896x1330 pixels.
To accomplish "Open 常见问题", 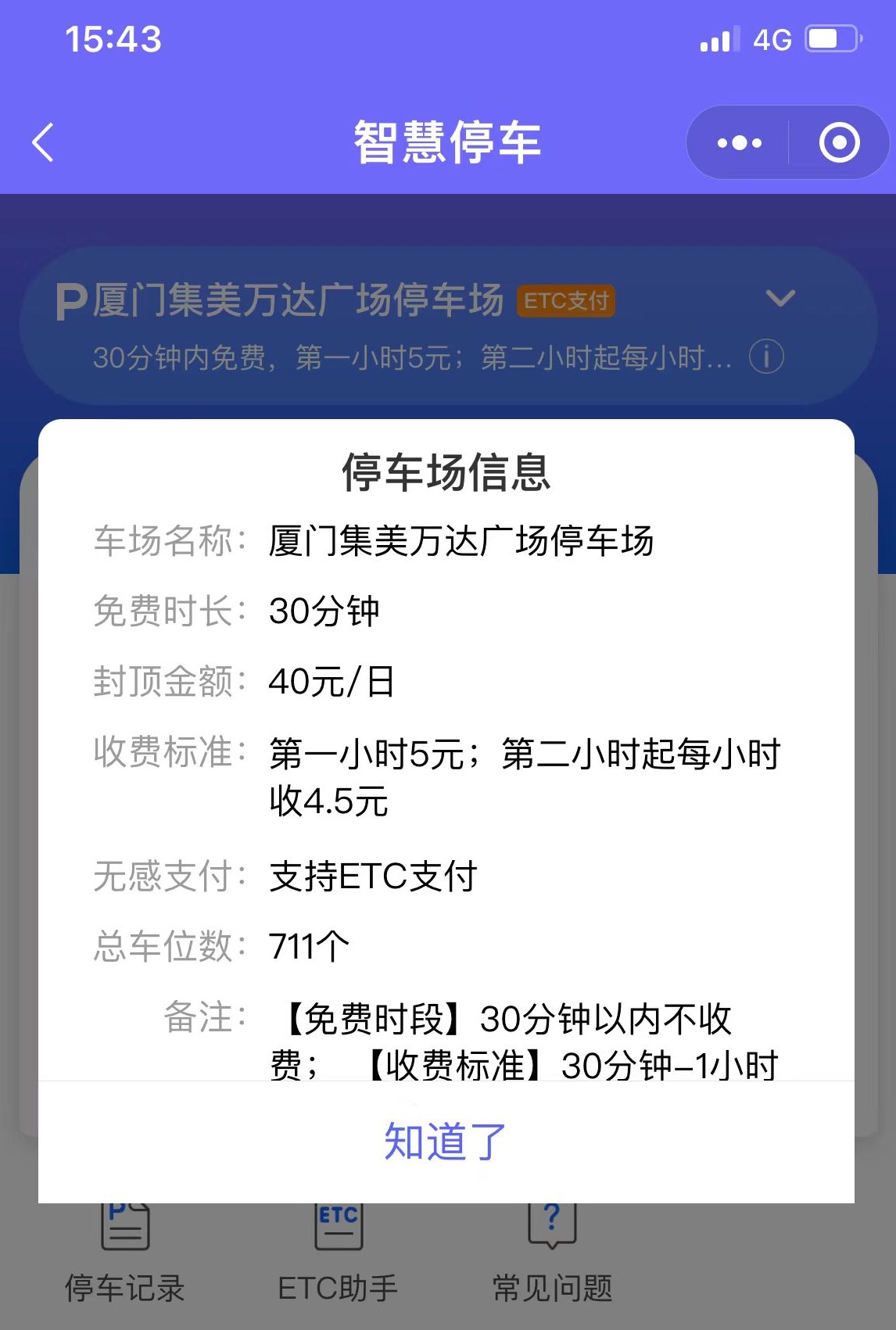I will [x=552, y=1259].
